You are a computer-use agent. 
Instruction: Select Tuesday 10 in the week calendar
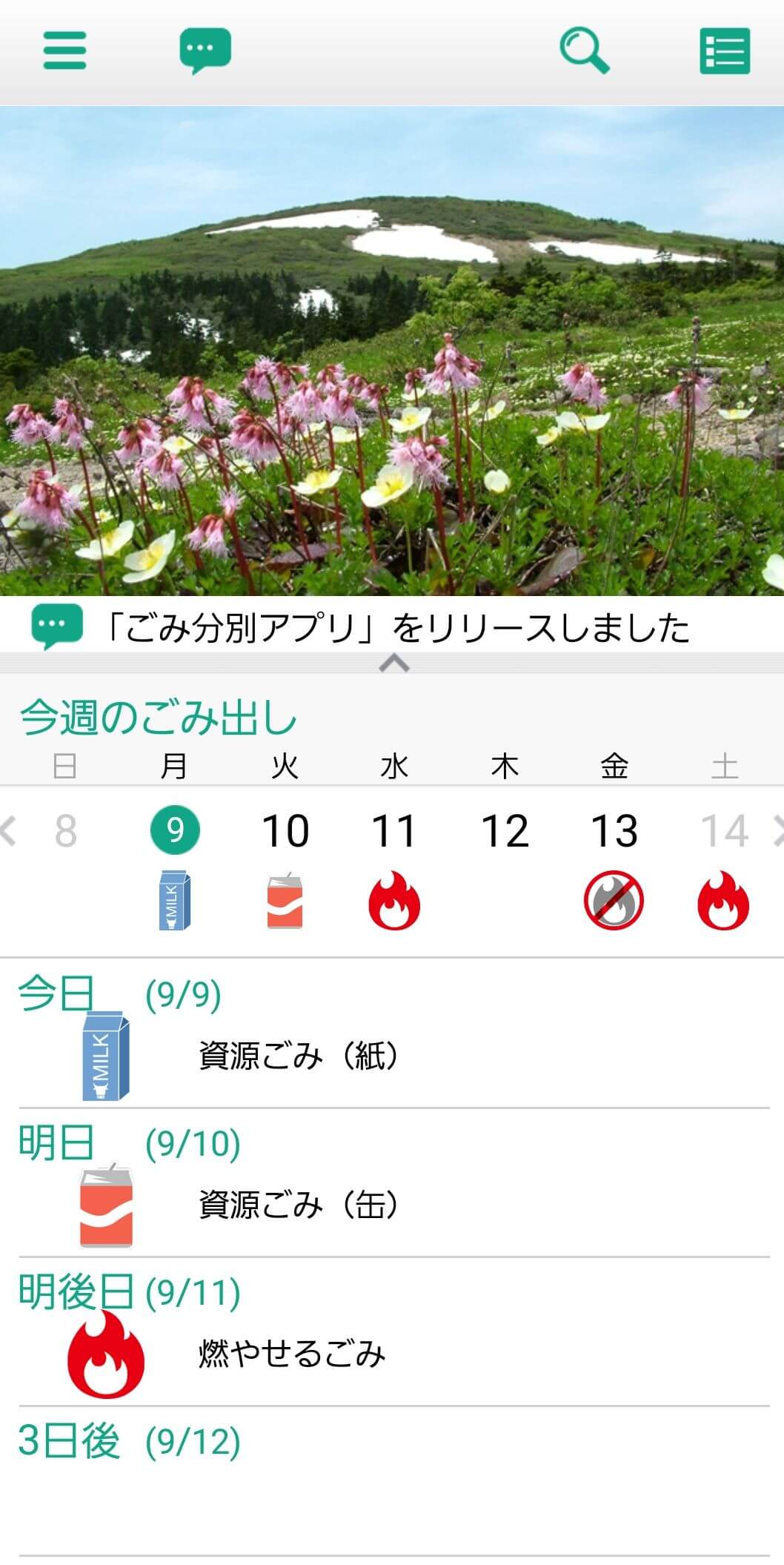pos(285,830)
